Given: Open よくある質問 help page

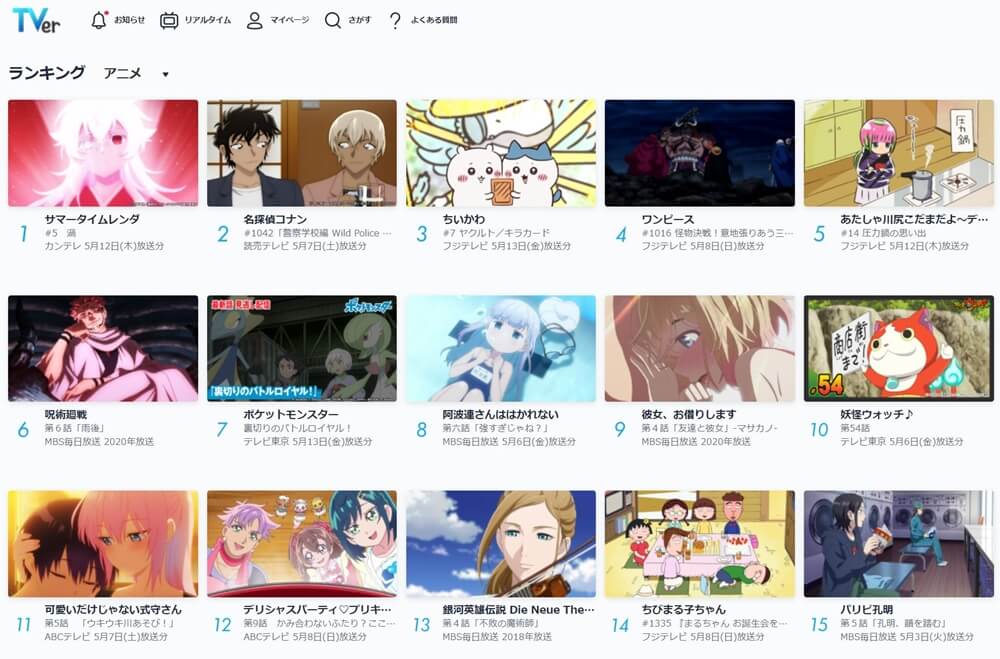Looking at the screenshot, I should pyautogui.click(x=422, y=20).
